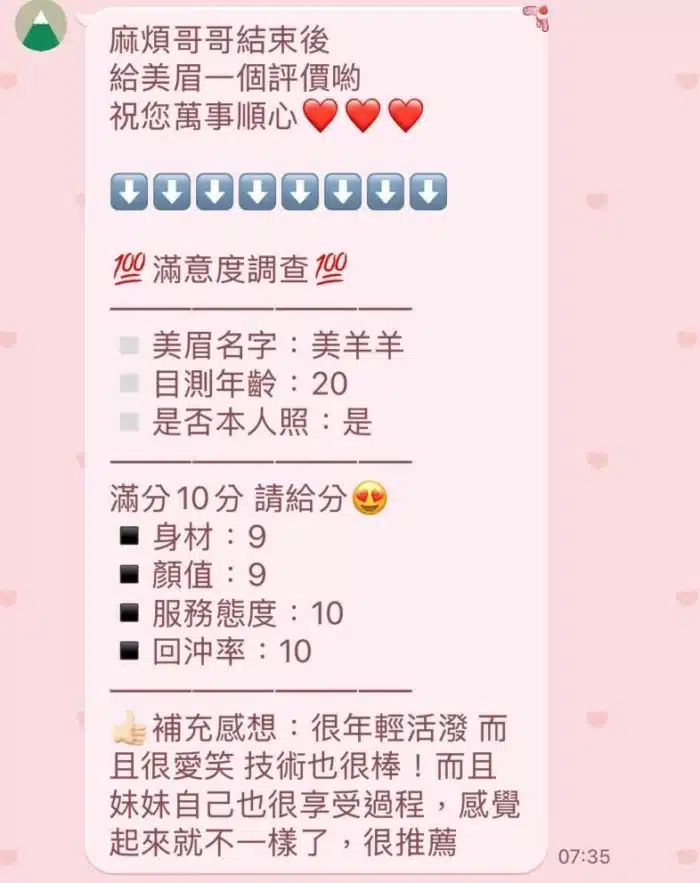
Task: Open the sender's green mountain profile avatar
Action: [41, 26]
